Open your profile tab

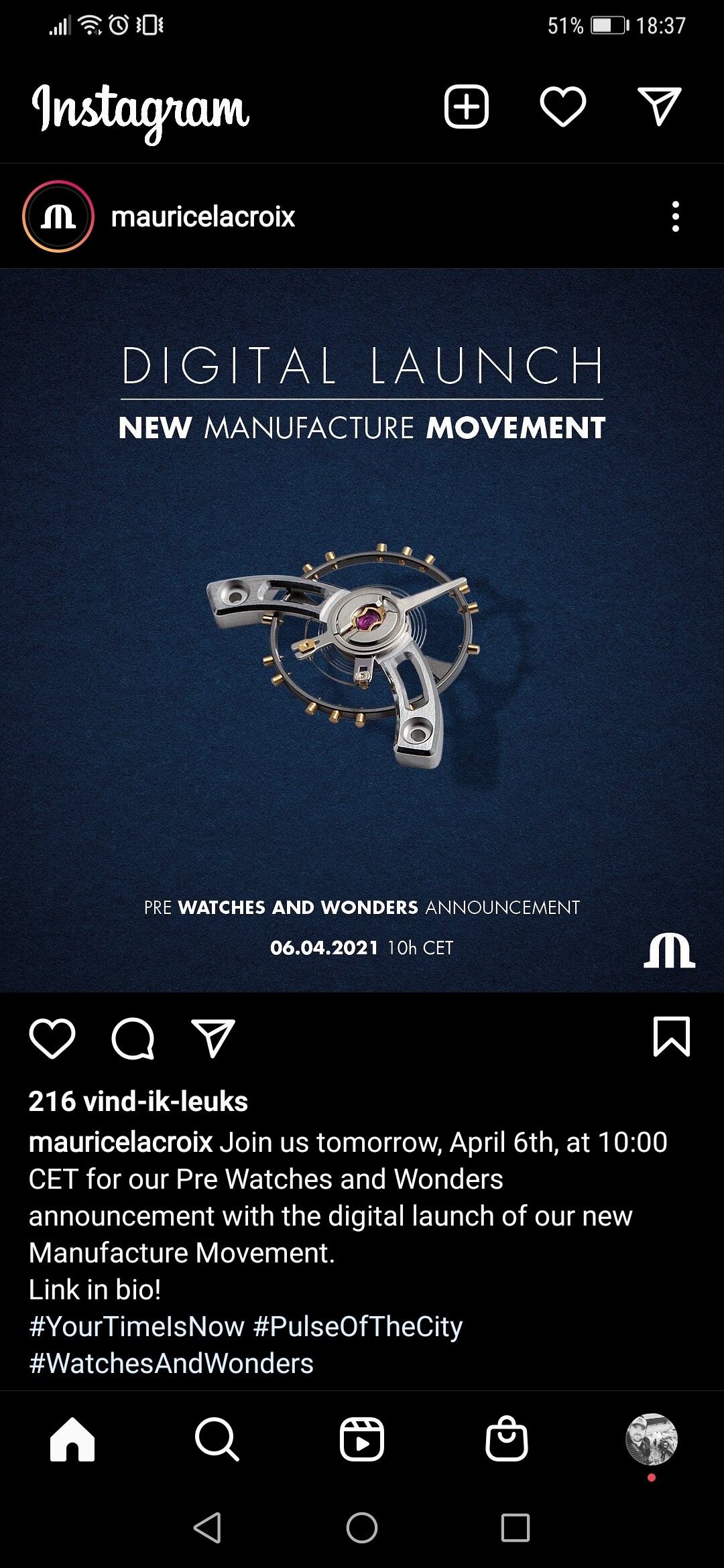tap(652, 1439)
